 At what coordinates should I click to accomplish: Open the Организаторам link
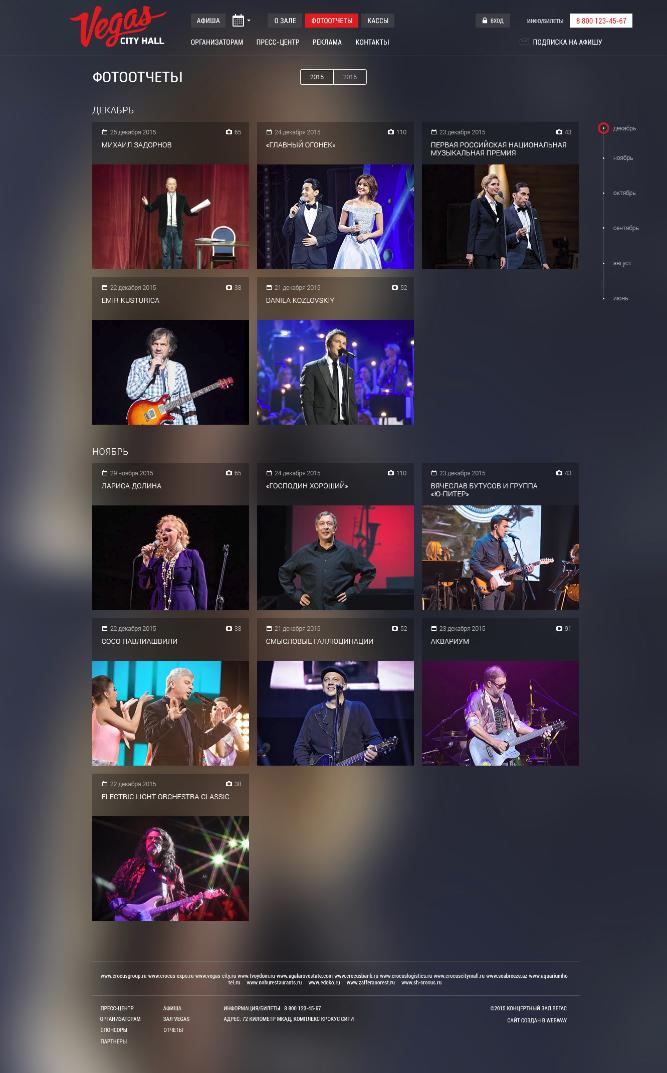tap(216, 42)
